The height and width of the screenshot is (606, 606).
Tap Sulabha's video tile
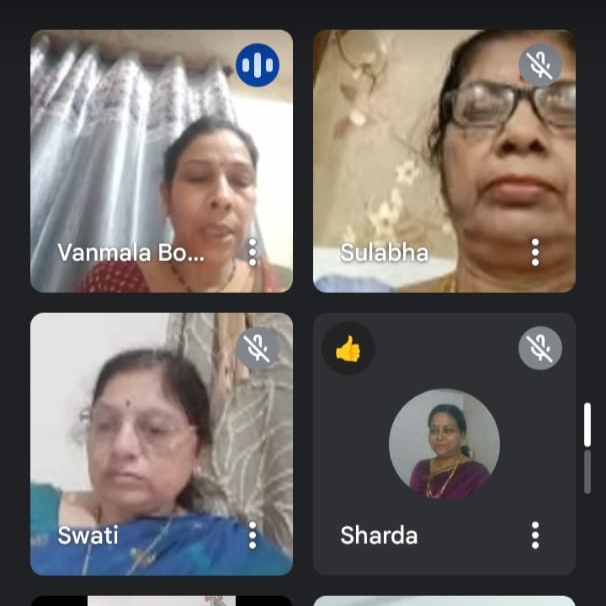click(x=444, y=160)
